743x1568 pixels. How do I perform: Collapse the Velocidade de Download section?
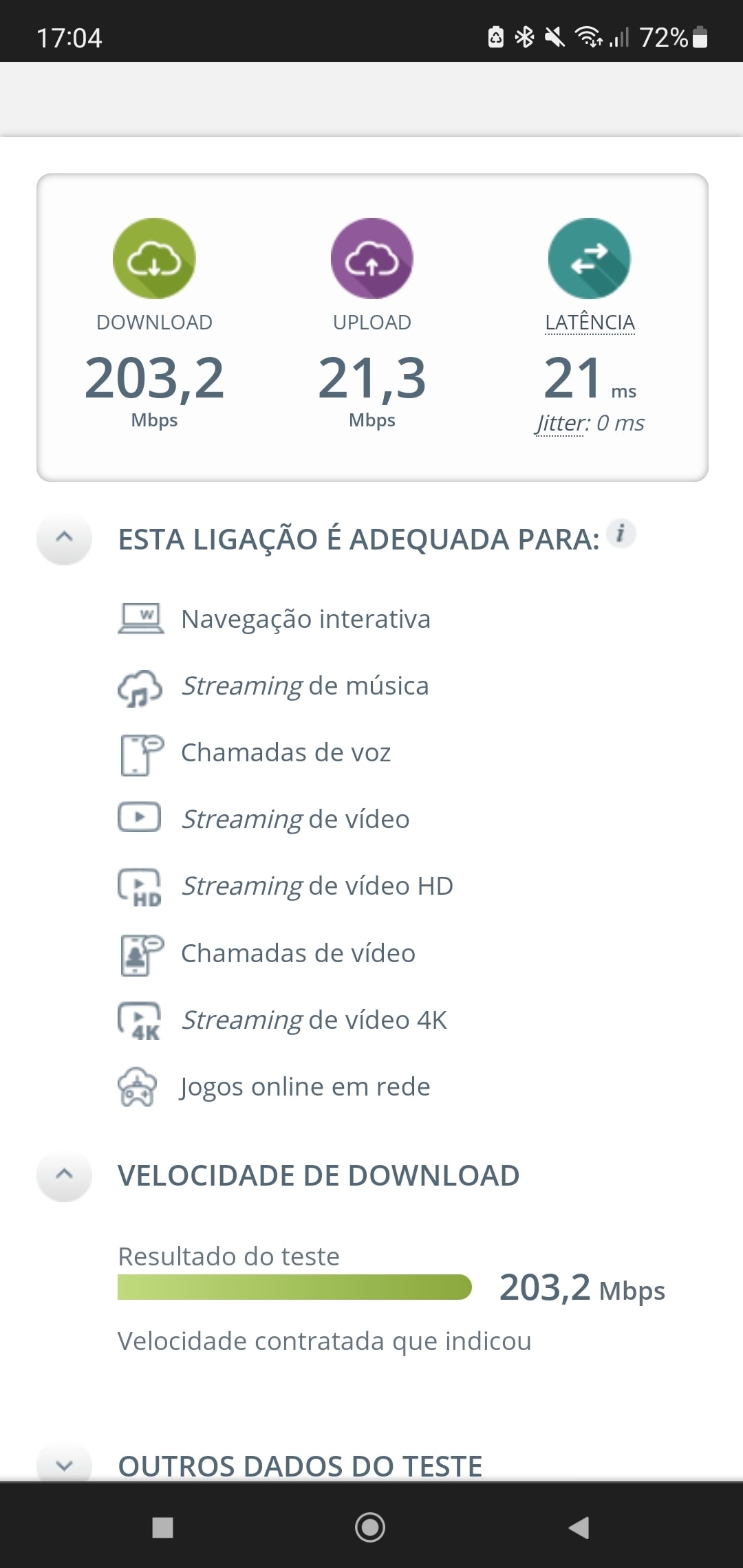[x=64, y=1174]
